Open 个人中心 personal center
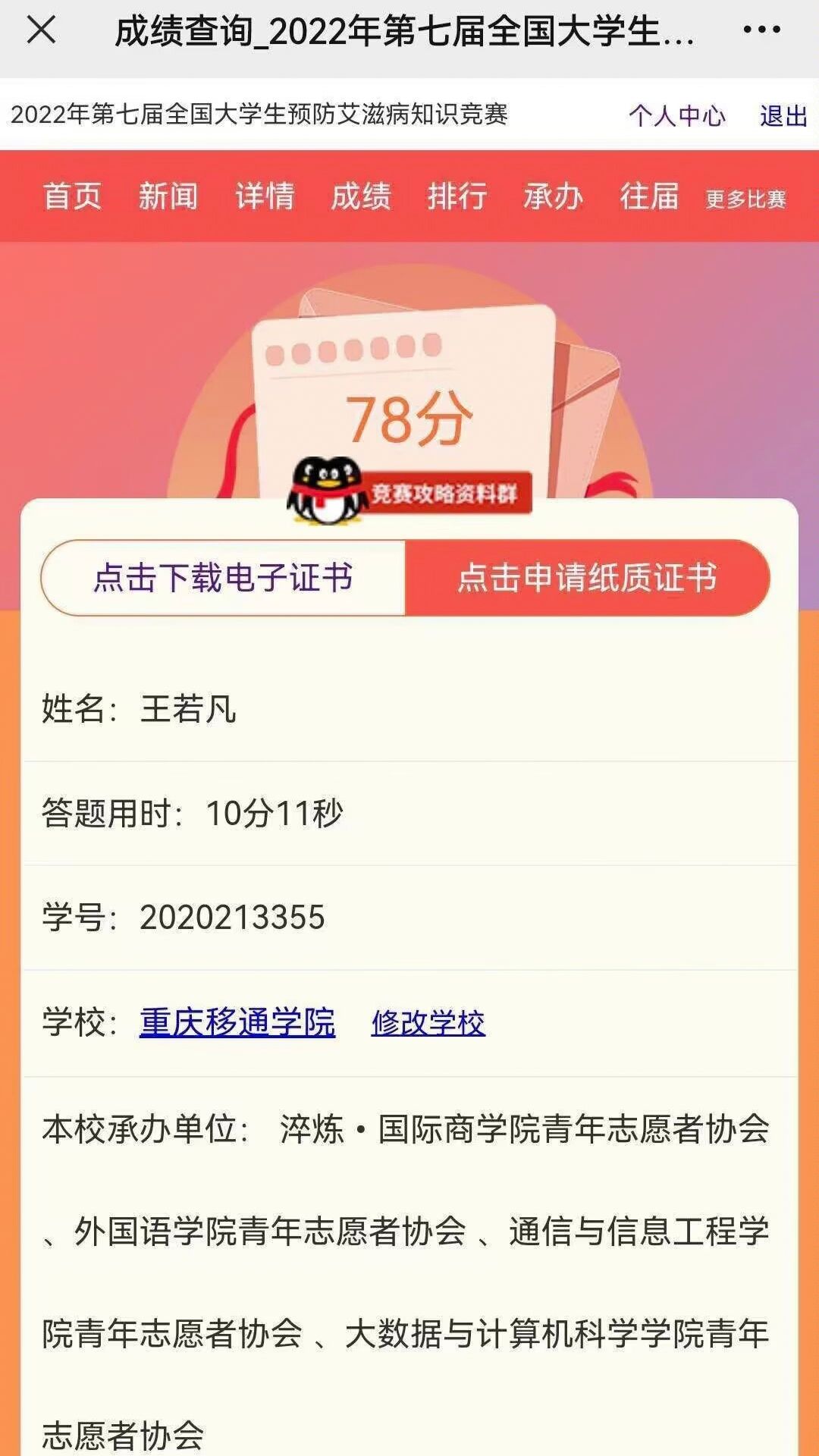819x1456 pixels. 676,116
